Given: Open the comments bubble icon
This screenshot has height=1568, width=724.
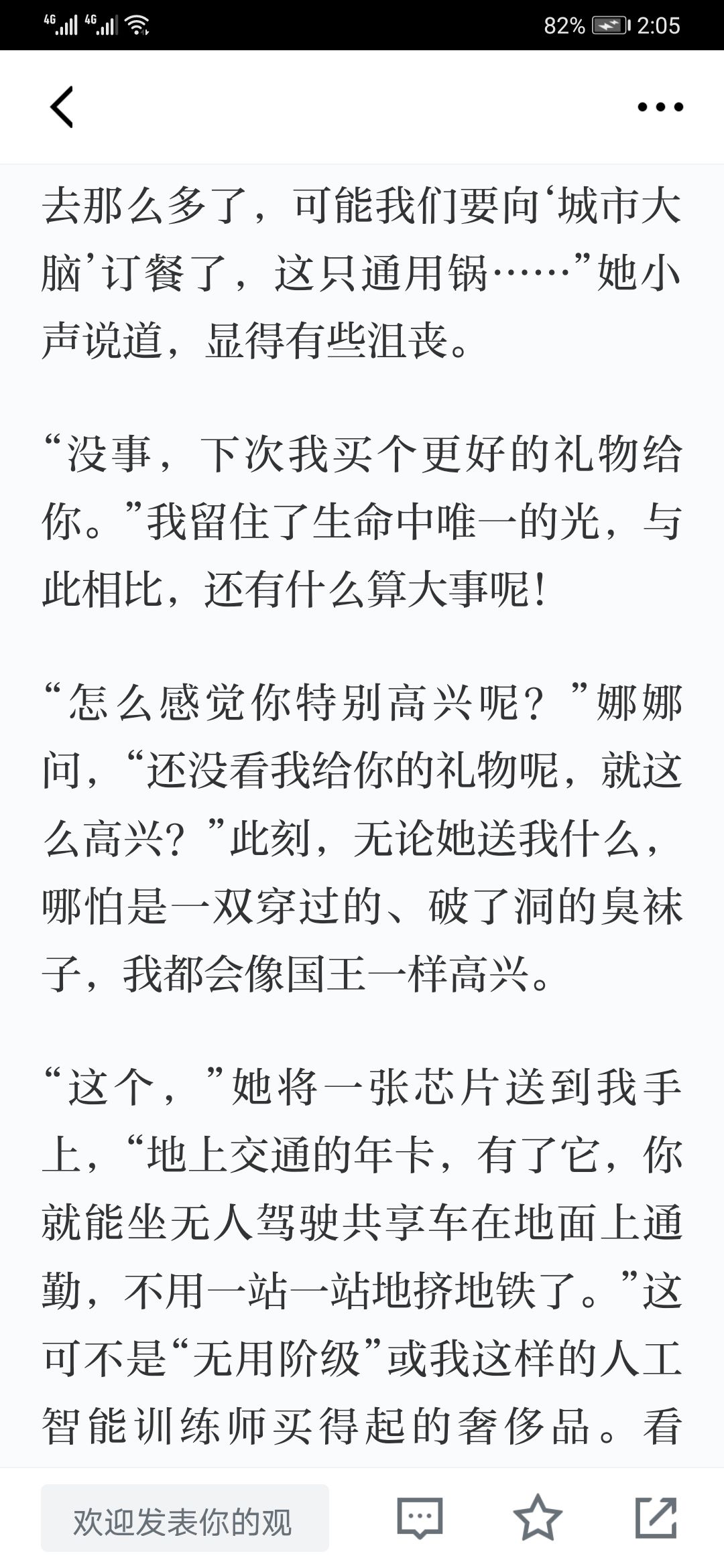Looking at the screenshot, I should pyautogui.click(x=420, y=1518).
